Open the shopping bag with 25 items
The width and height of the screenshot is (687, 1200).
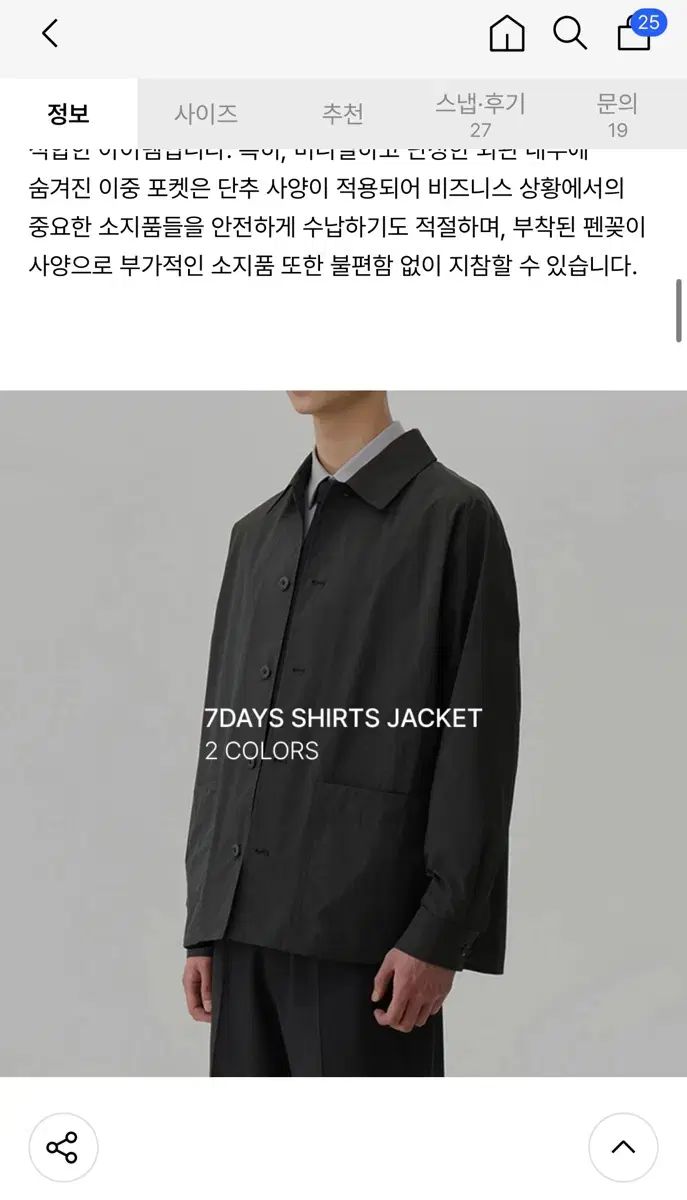pos(636,33)
